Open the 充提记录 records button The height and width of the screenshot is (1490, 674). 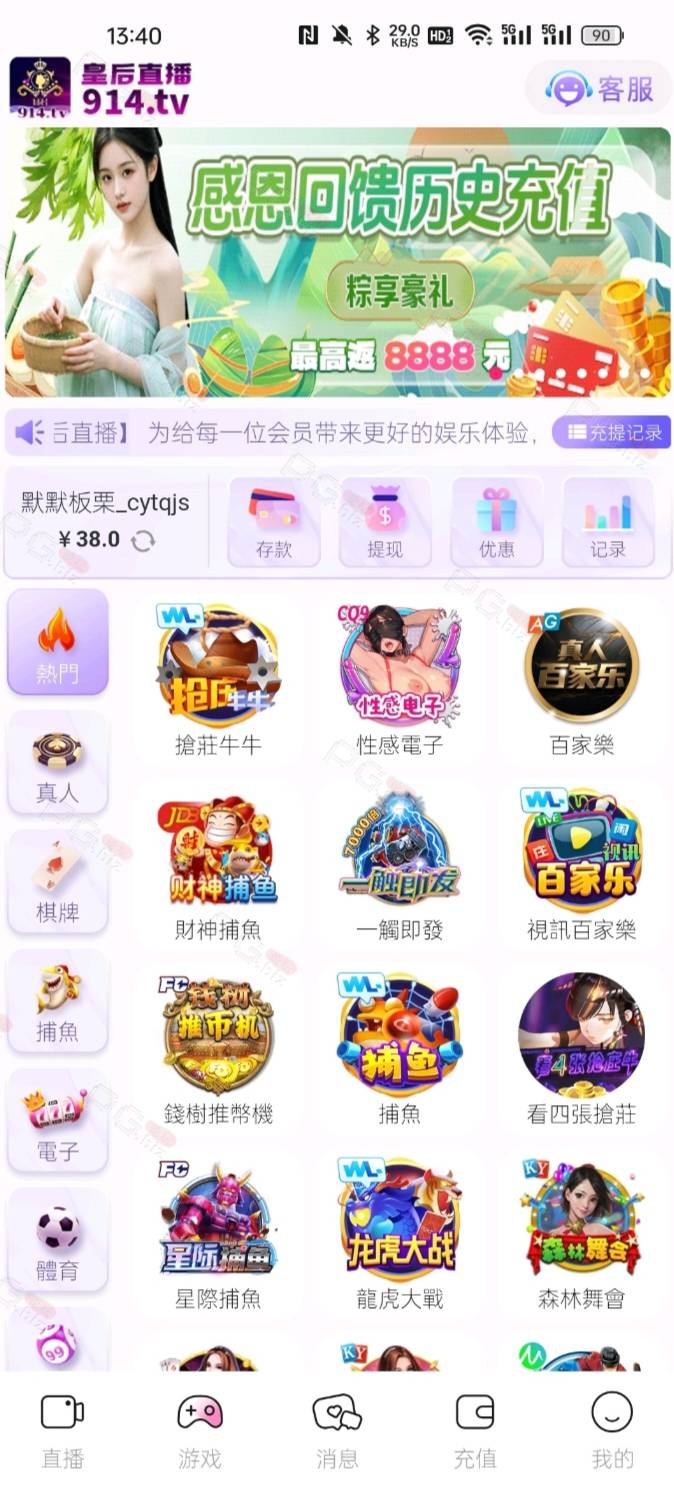pyautogui.click(x=612, y=433)
